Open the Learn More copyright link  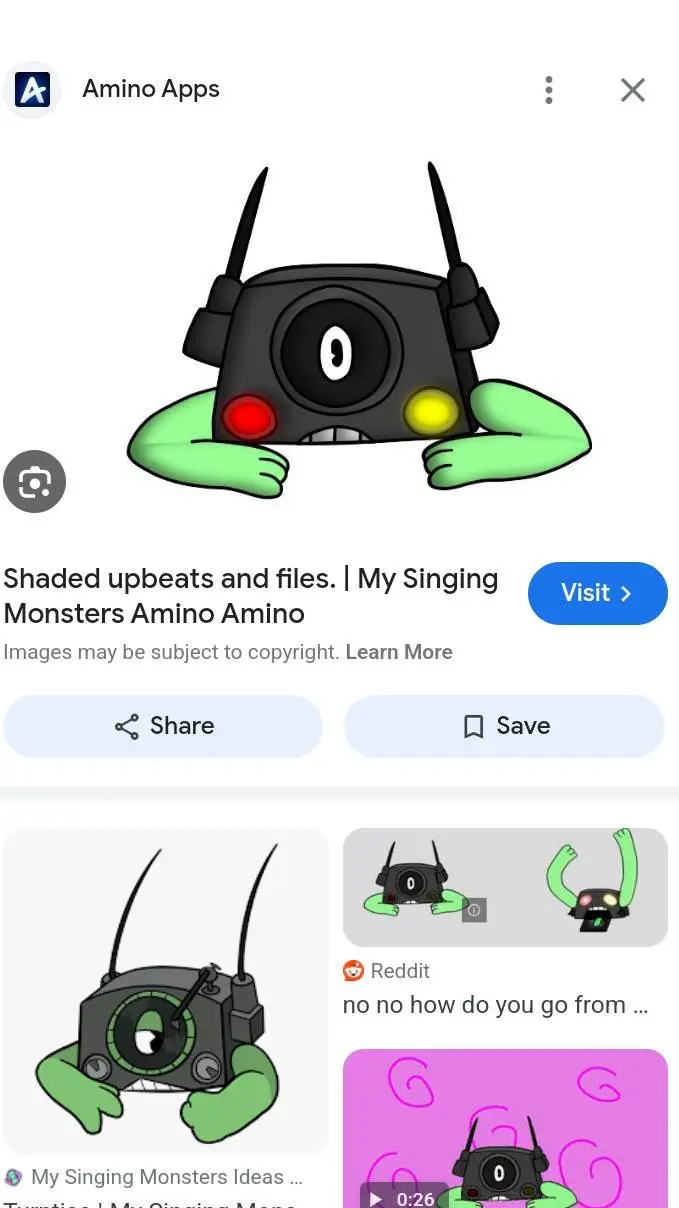tap(398, 652)
